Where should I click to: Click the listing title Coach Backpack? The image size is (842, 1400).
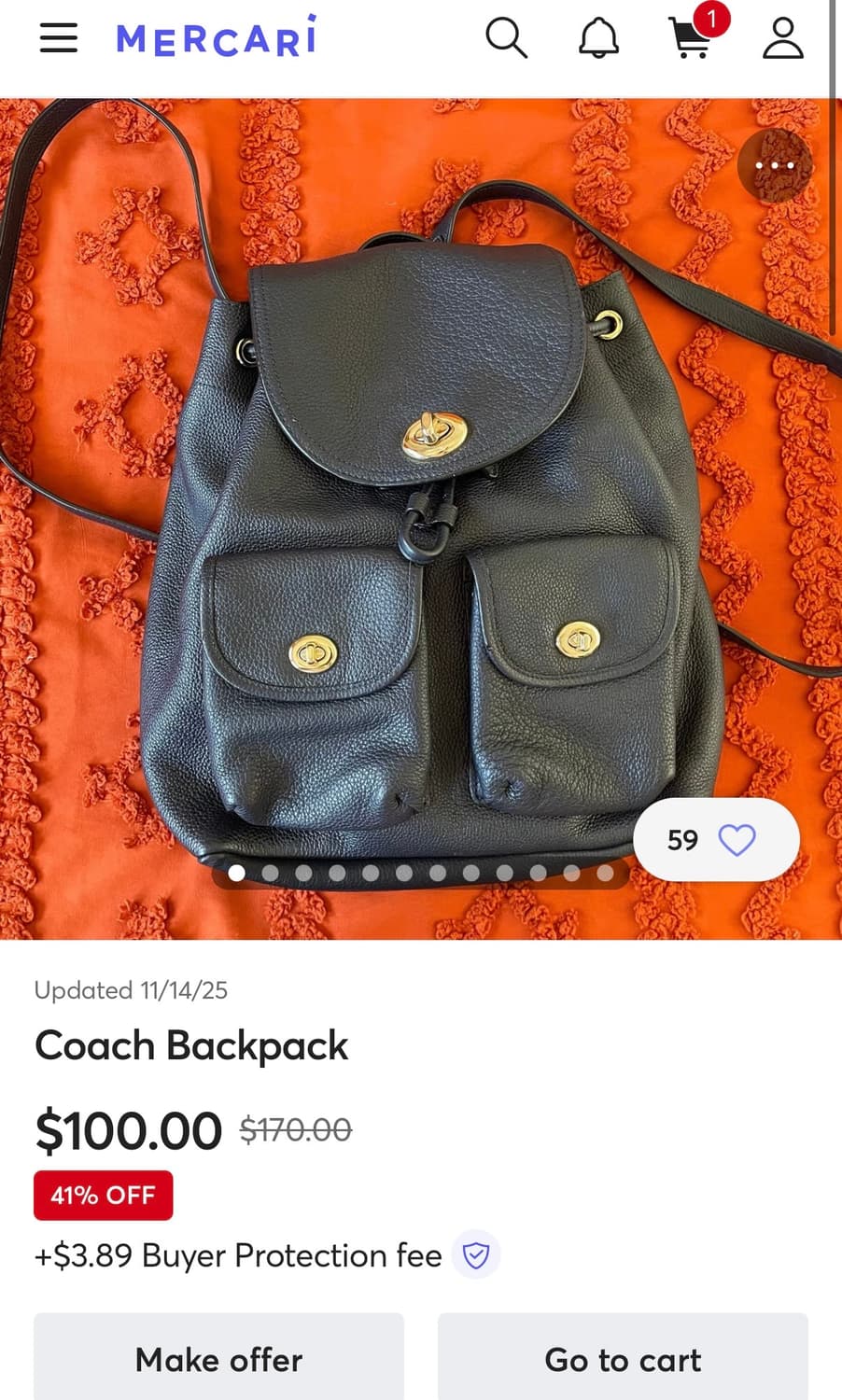[x=191, y=1046]
